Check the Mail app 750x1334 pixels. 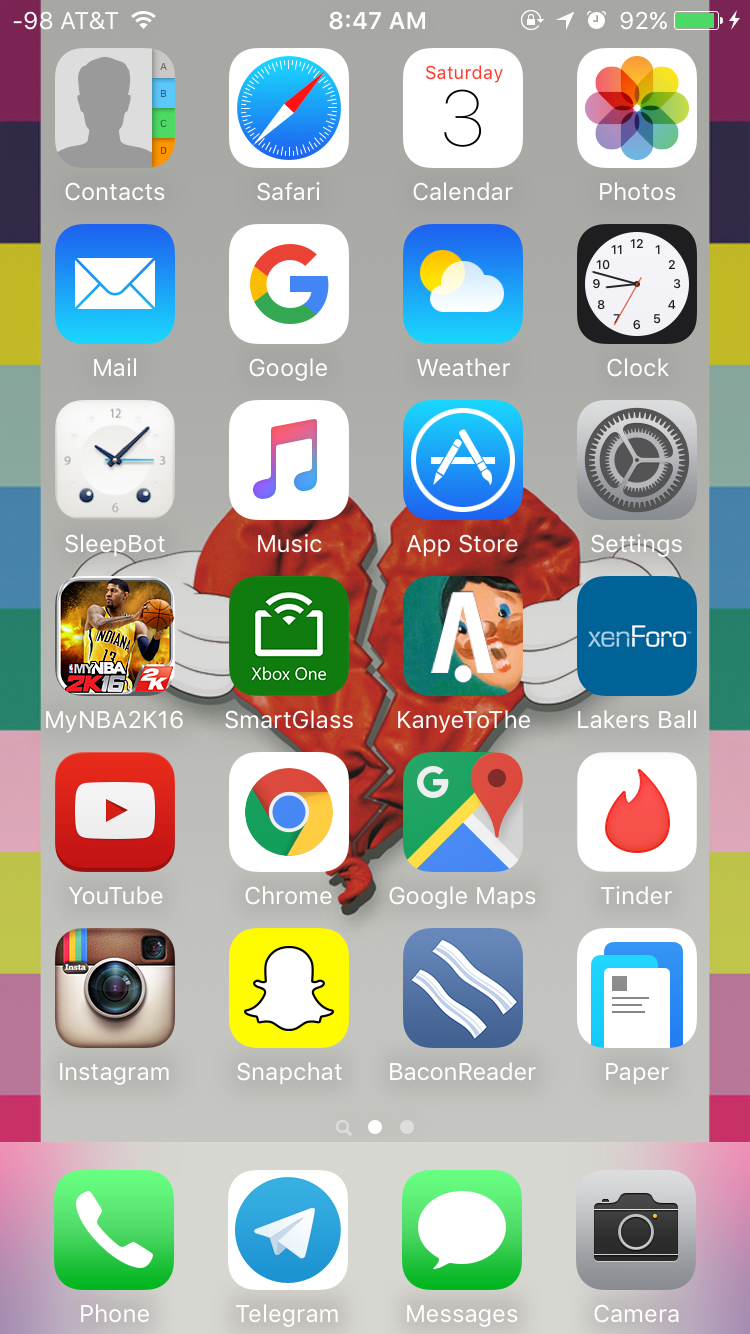pyautogui.click(x=115, y=284)
